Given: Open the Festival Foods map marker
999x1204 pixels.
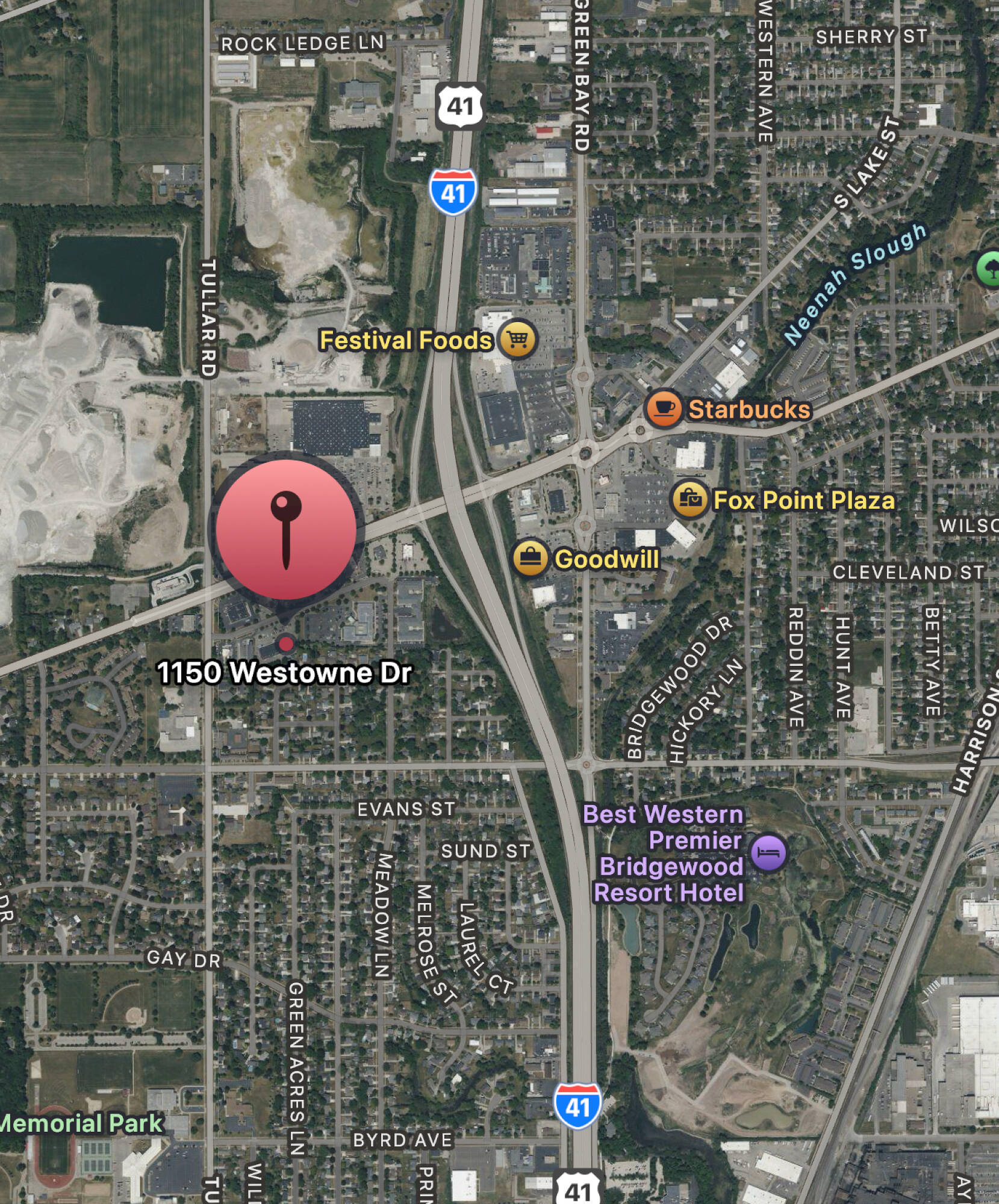Looking at the screenshot, I should point(518,340).
